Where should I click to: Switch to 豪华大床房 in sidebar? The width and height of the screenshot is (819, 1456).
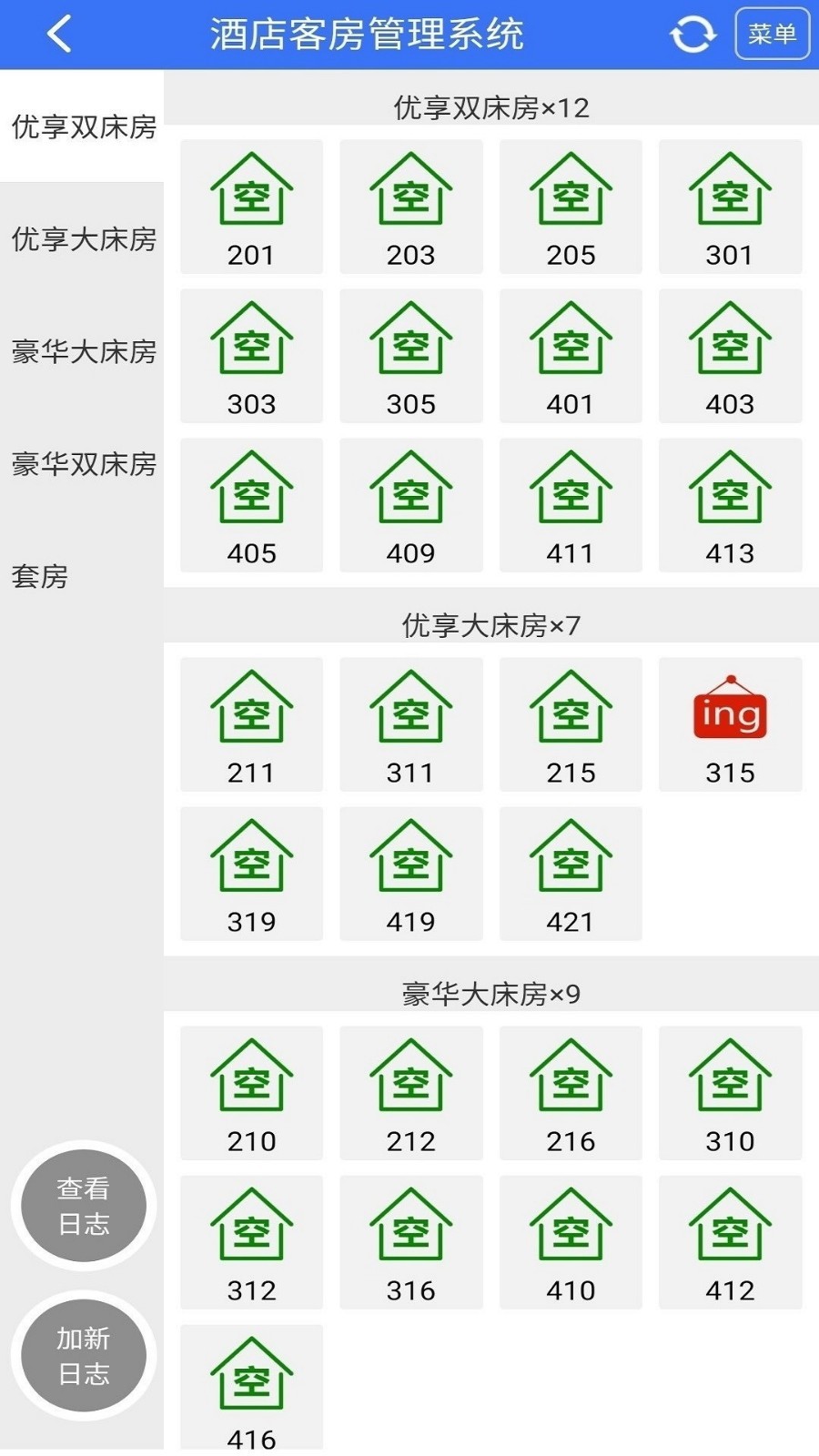83,351
